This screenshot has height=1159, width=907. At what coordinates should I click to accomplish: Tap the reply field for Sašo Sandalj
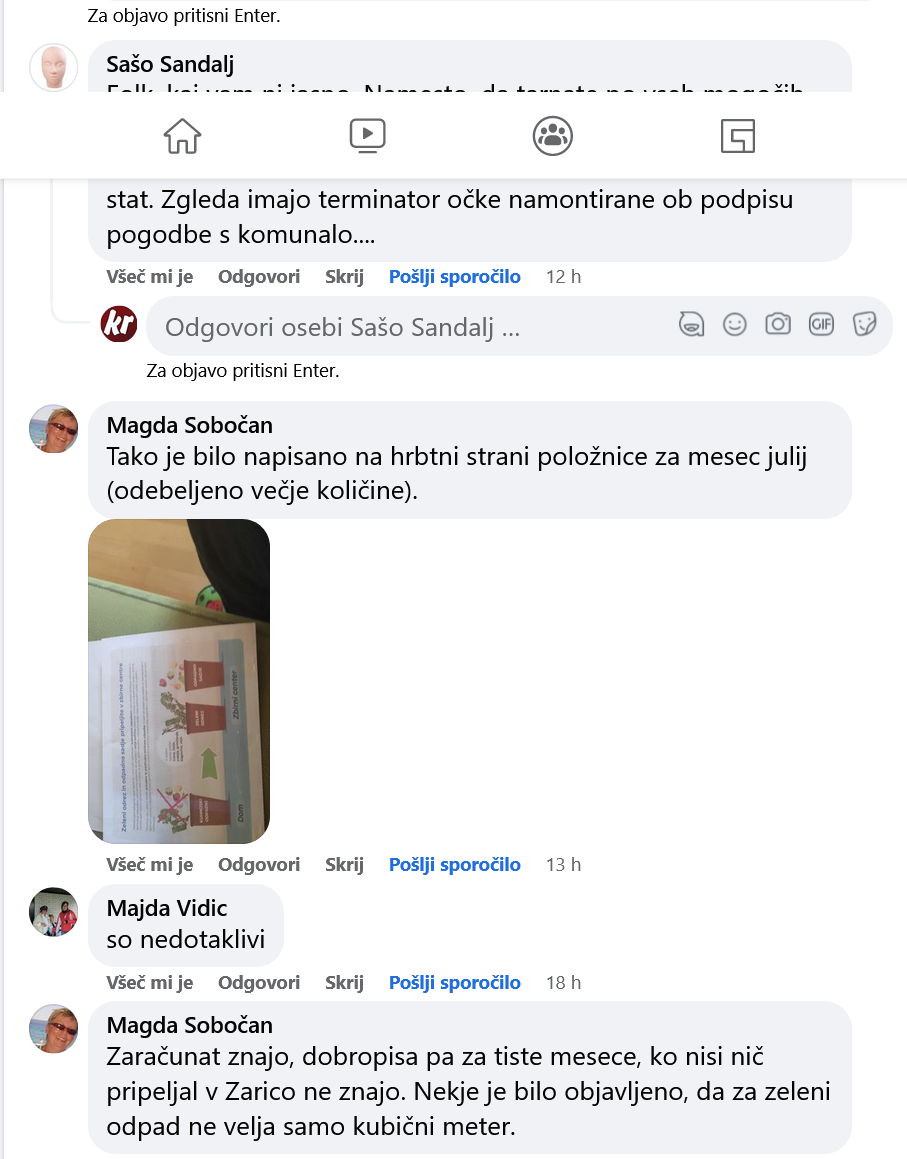[x=400, y=326]
